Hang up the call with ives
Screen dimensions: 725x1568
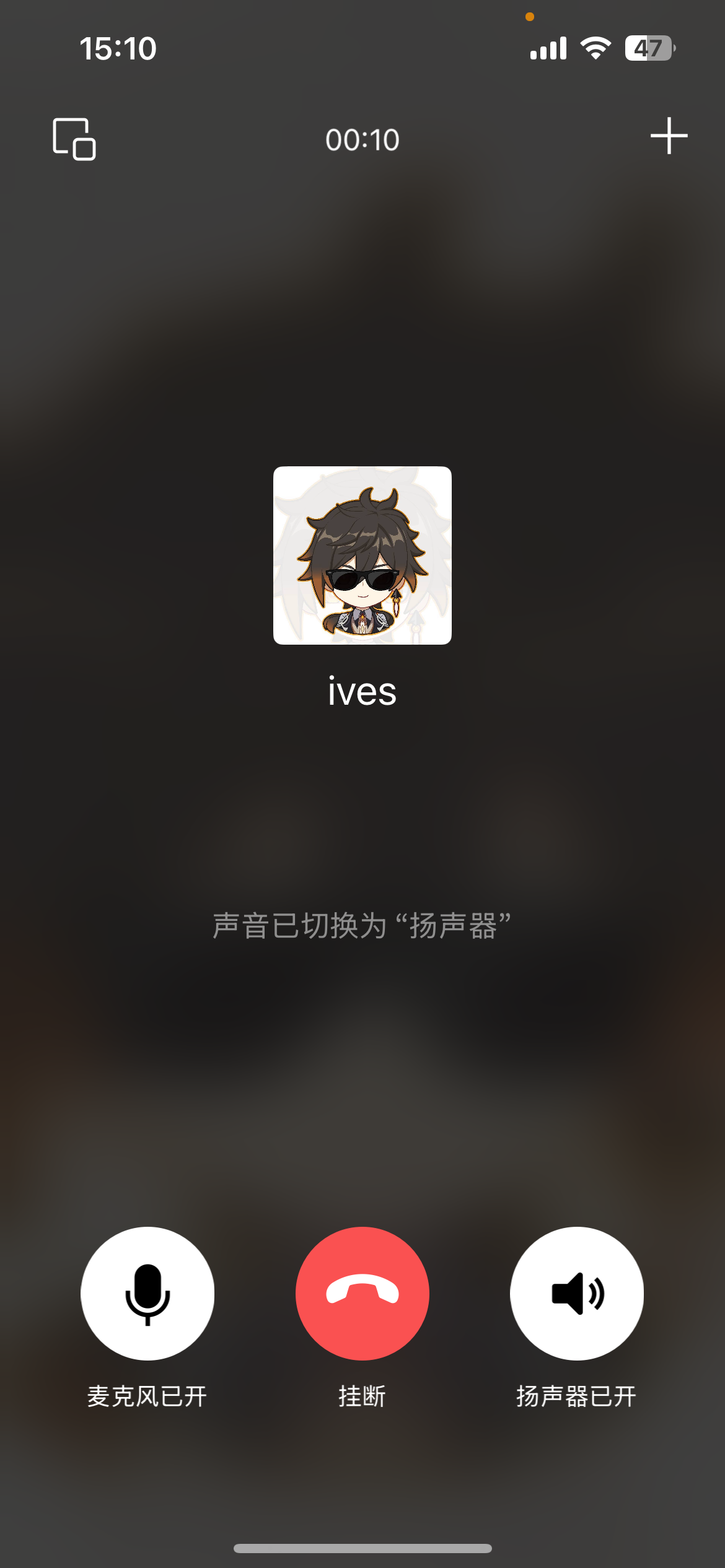(362, 1293)
